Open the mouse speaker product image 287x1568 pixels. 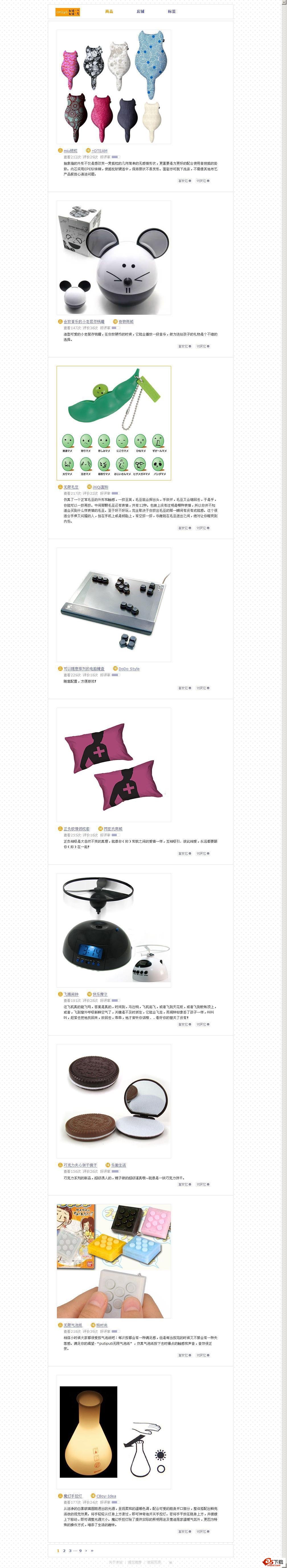point(114,257)
